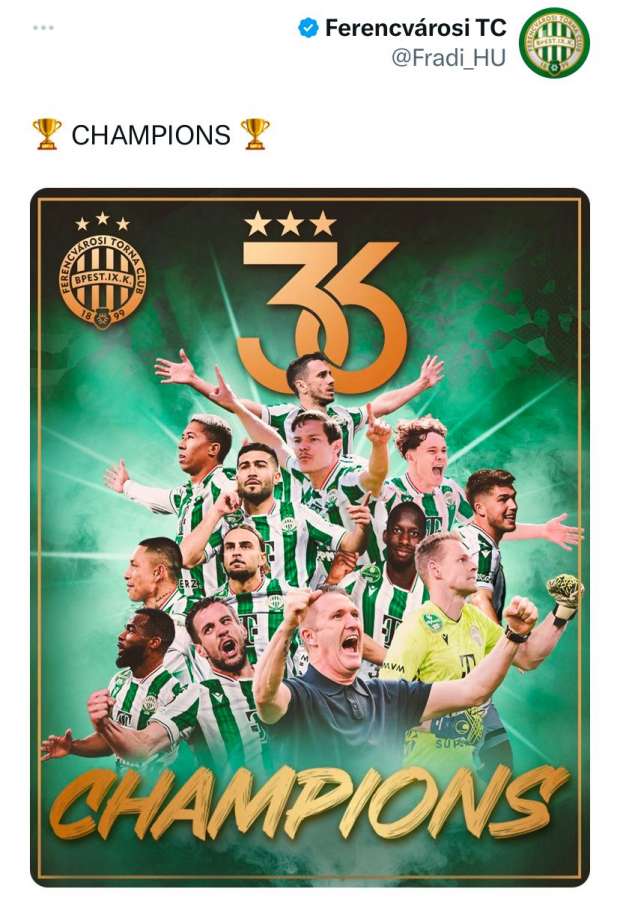This screenshot has width=620, height=901.
Task: Open the Ferencvárosi TC profile picture
Action: click(554, 42)
